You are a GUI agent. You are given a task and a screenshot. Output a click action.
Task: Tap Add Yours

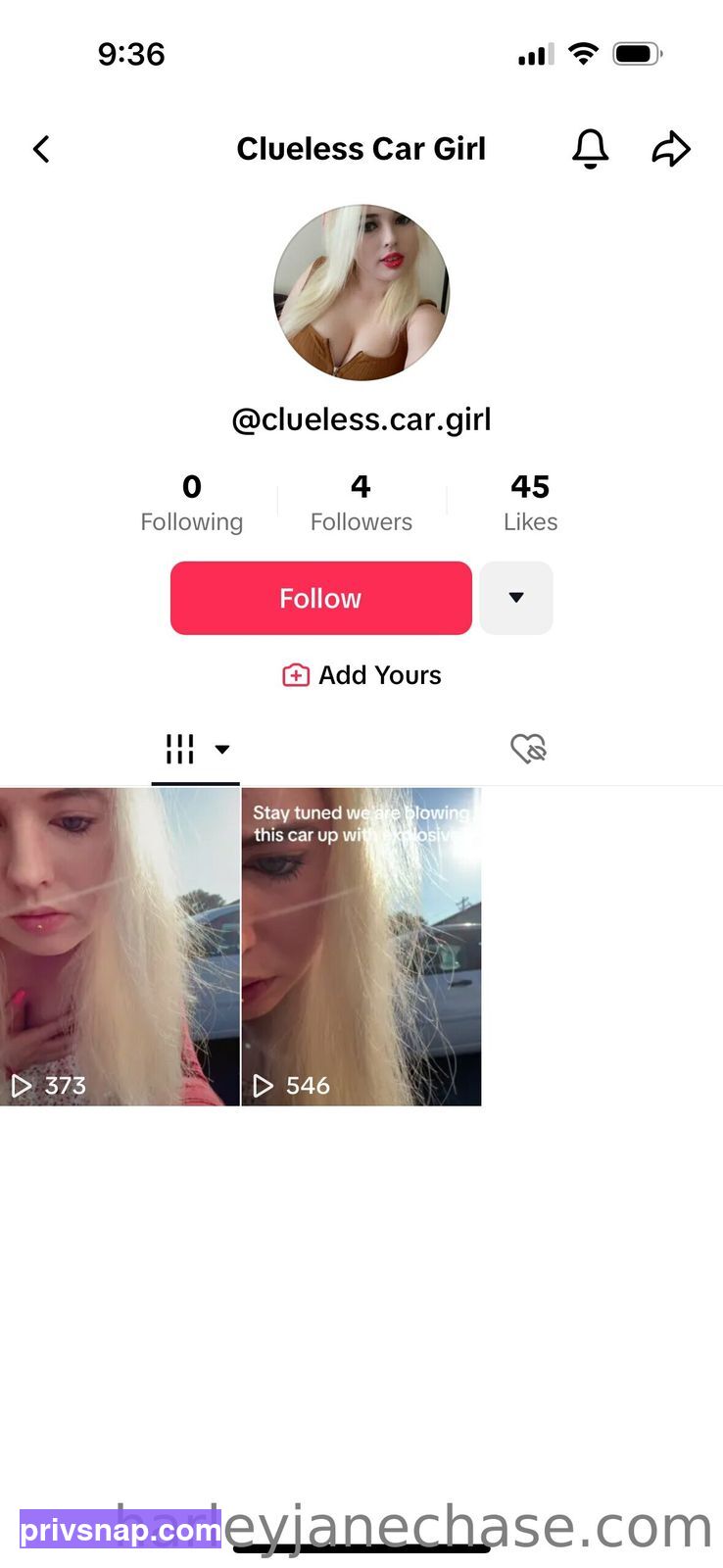pyautogui.click(x=361, y=675)
